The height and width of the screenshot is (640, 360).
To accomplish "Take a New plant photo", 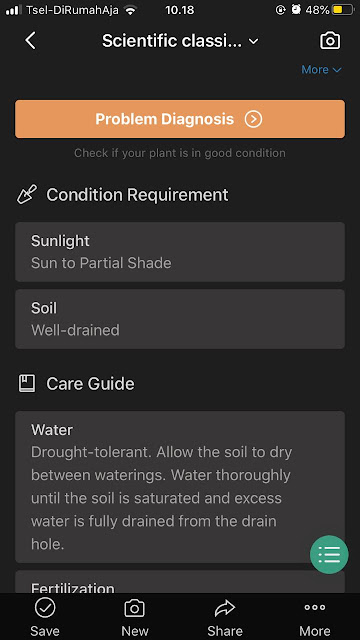I will tap(135, 617).
